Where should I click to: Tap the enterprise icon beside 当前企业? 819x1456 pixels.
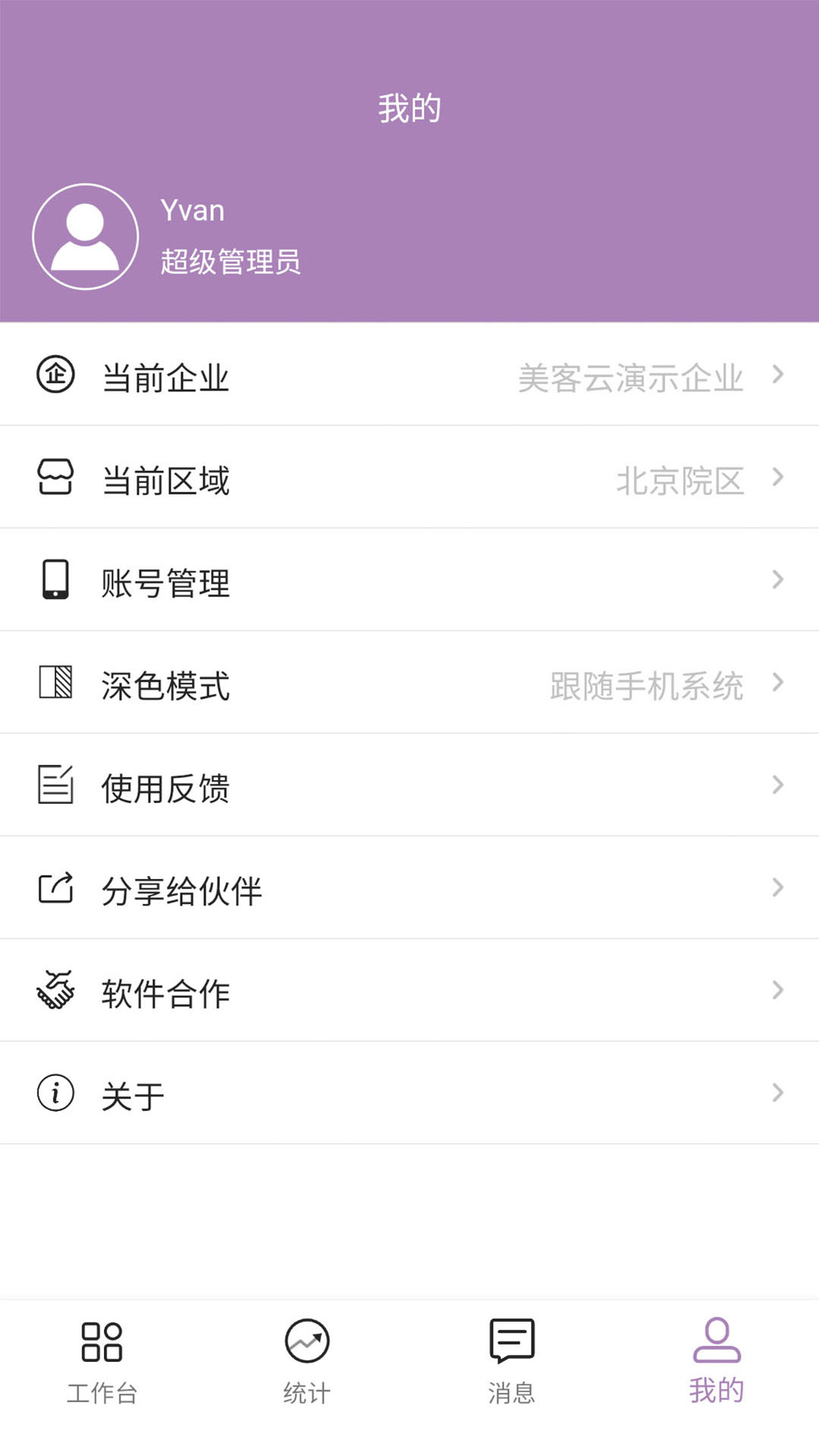click(55, 375)
